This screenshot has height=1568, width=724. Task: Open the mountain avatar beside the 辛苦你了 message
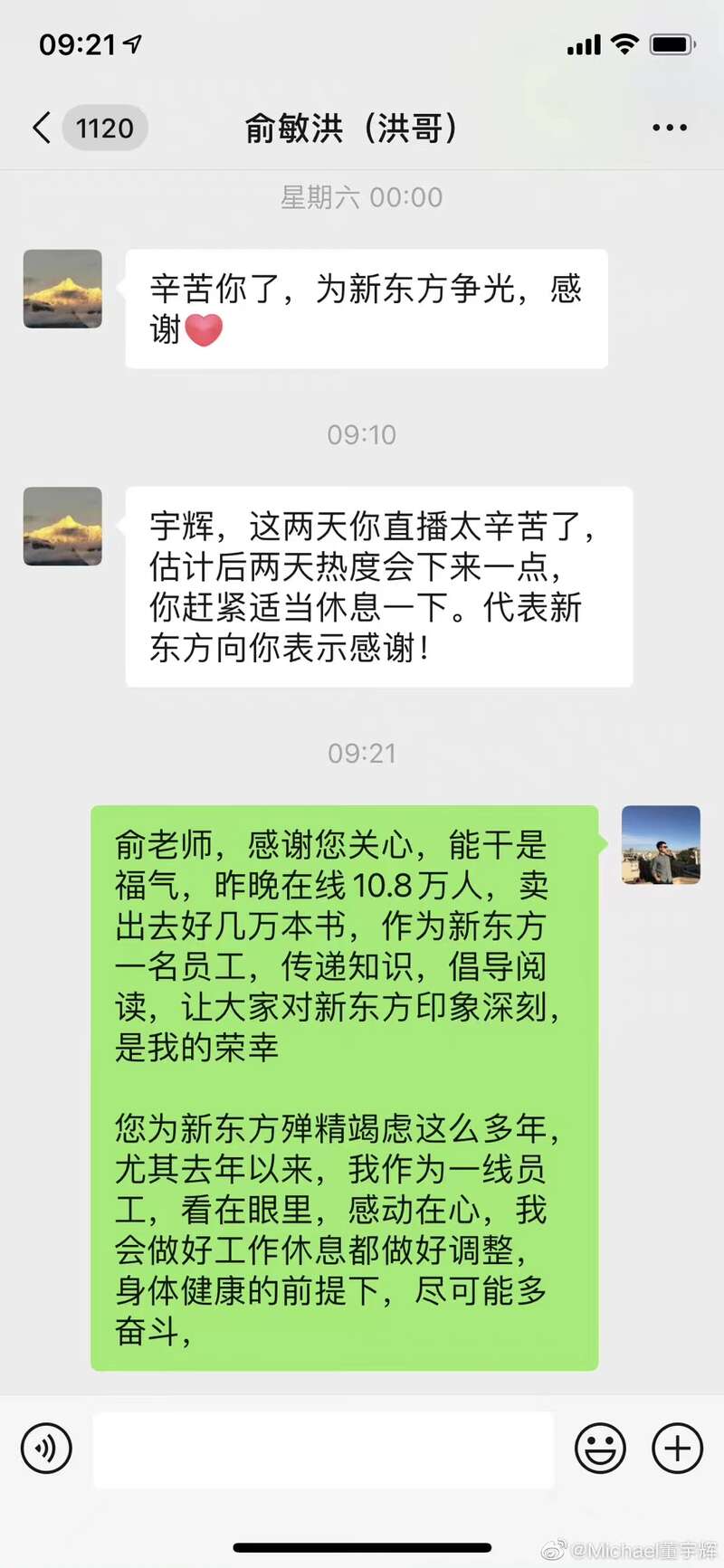coord(62,289)
